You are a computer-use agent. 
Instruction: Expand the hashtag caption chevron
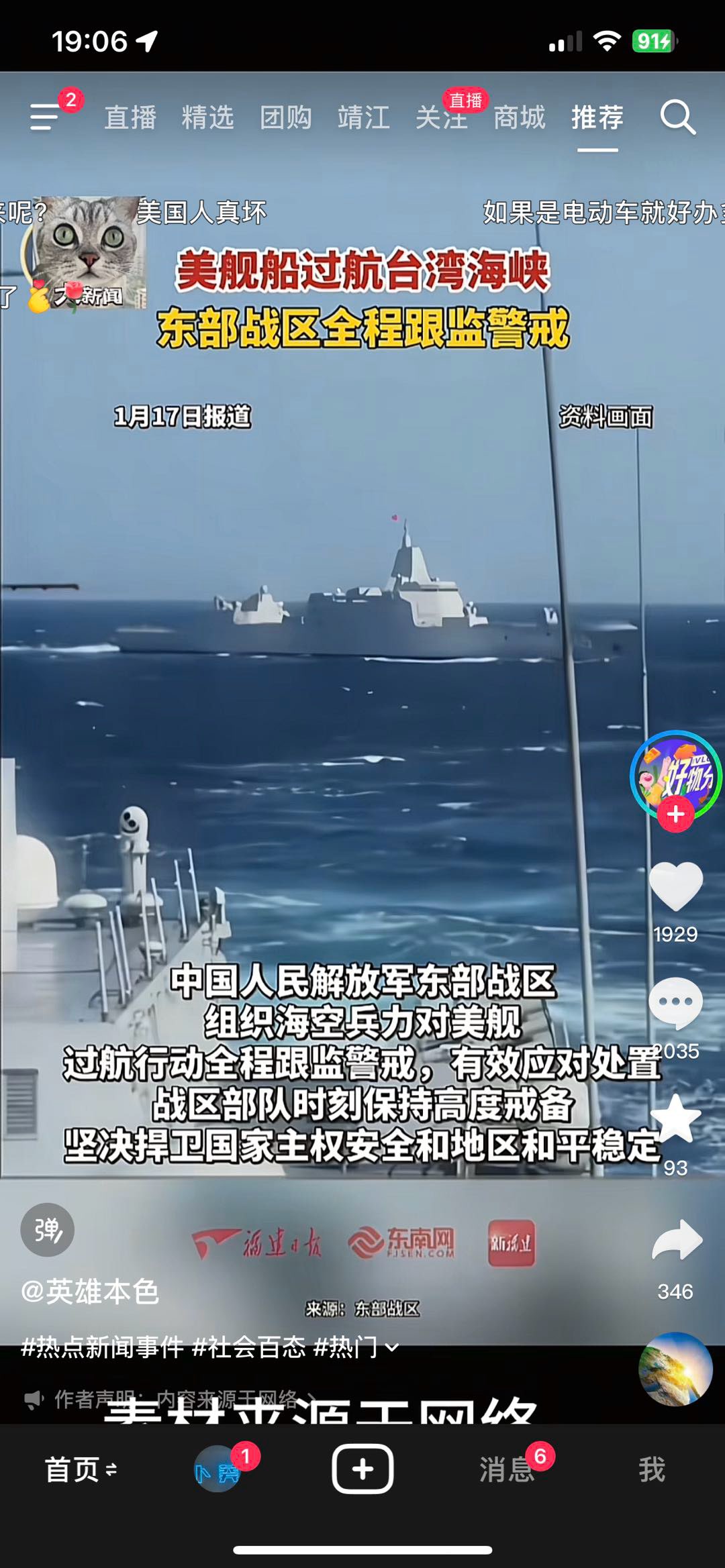click(x=393, y=1347)
